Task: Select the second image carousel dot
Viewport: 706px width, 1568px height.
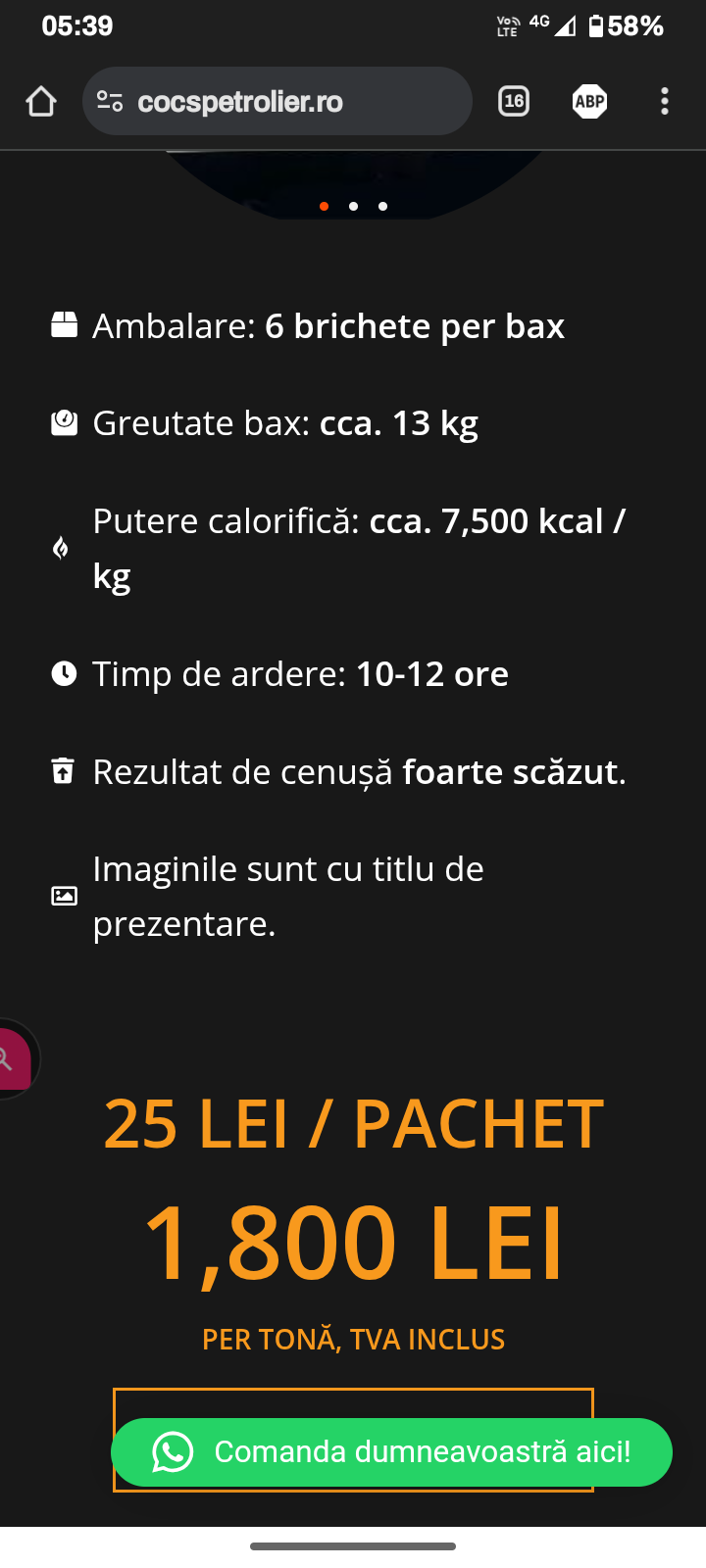Action: pyautogui.click(x=353, y=206)
